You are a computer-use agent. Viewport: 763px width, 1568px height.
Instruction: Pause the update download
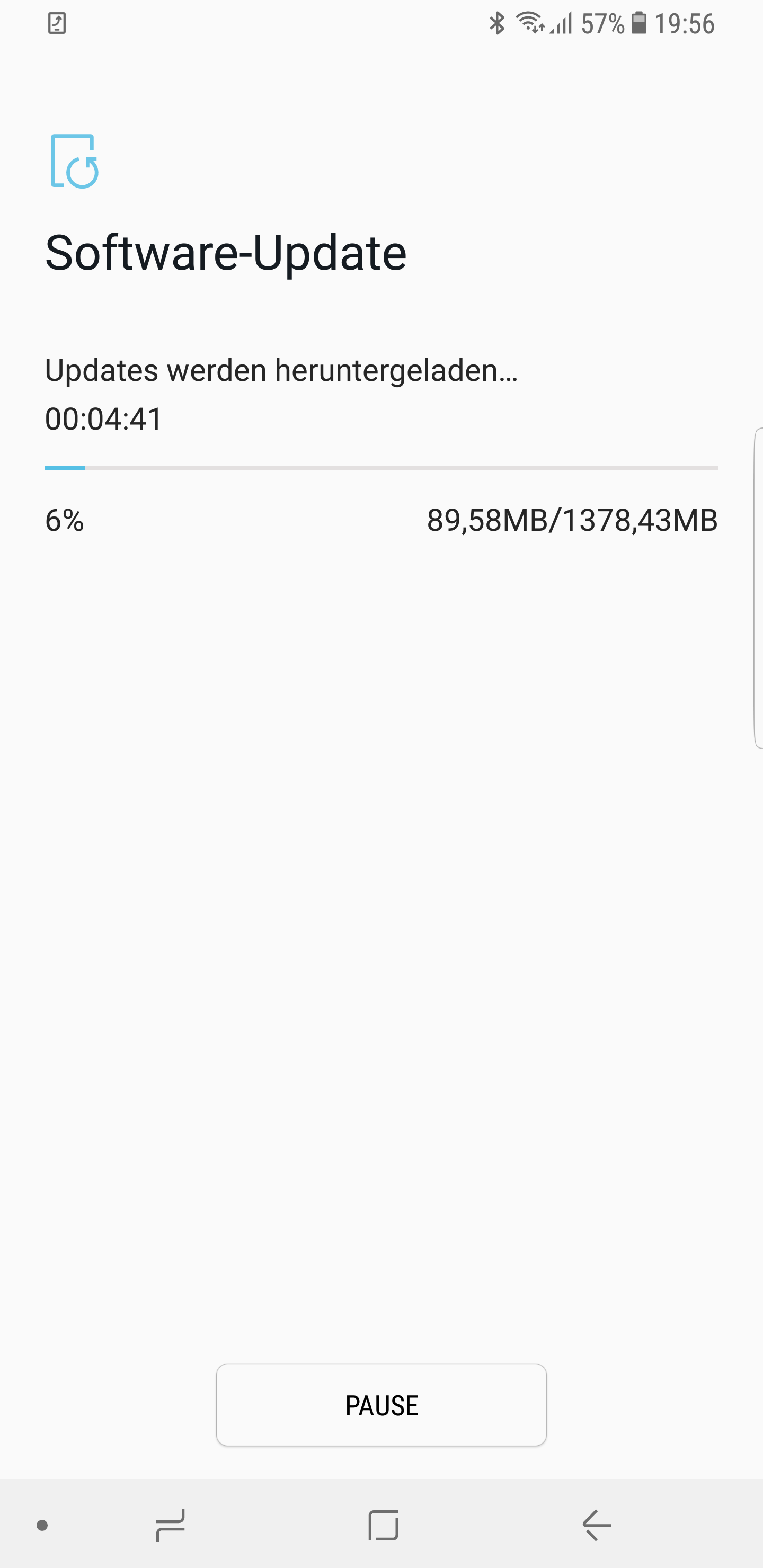tap(381, 1405)
